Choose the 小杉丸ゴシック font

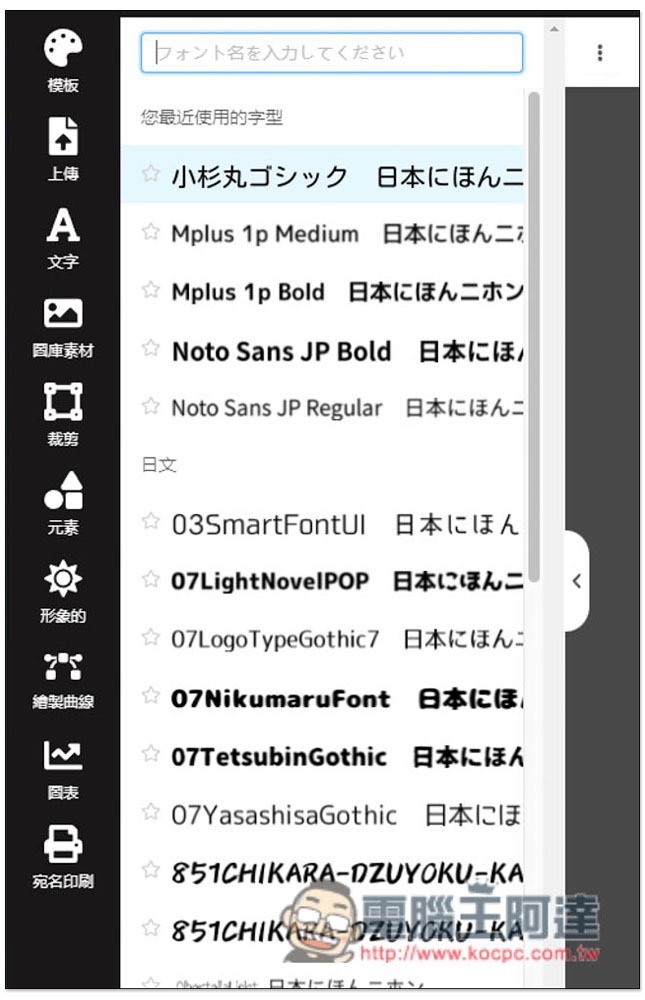pyautogui.click(x=260, y=177)
